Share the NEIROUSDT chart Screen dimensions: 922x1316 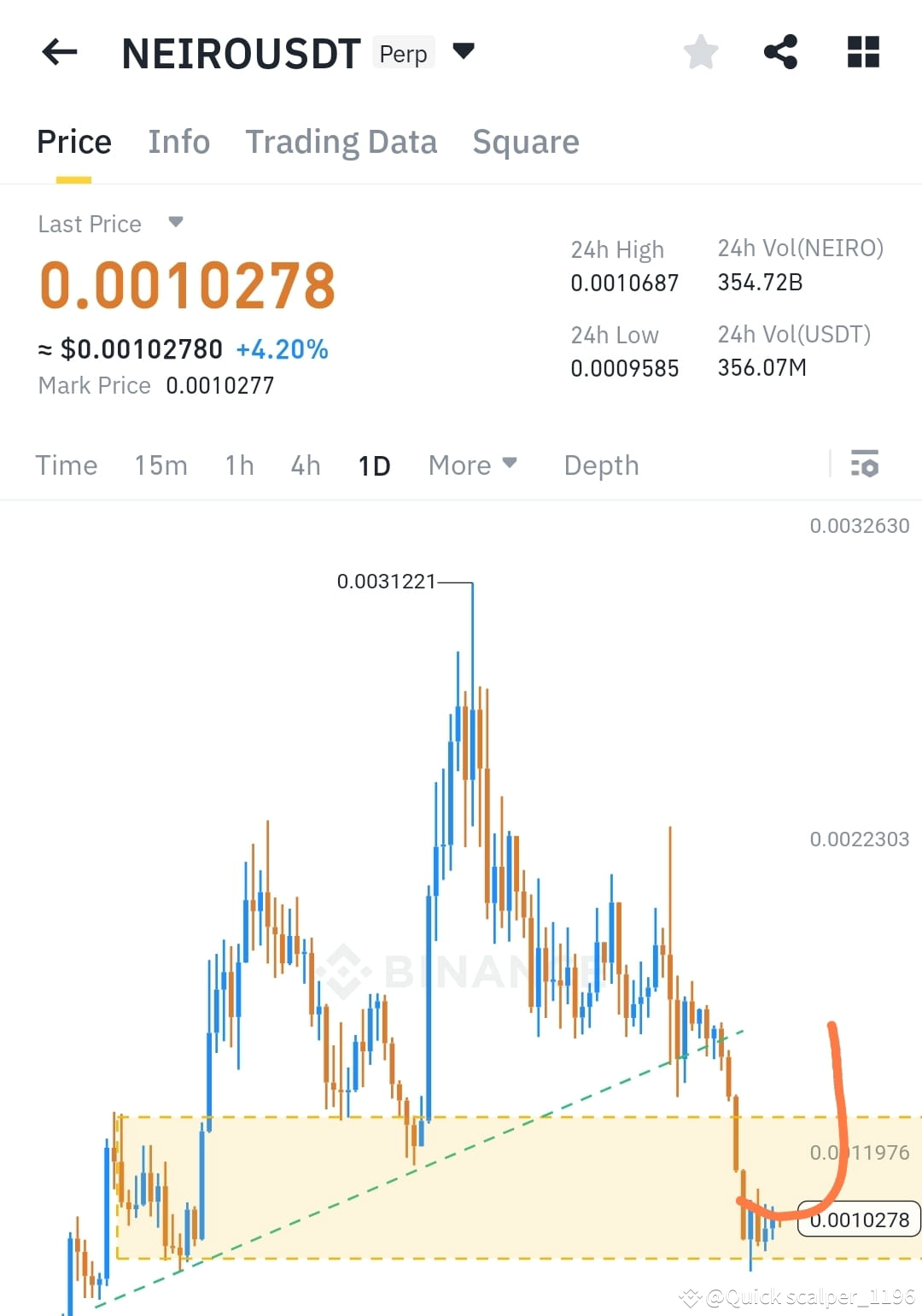781,51
